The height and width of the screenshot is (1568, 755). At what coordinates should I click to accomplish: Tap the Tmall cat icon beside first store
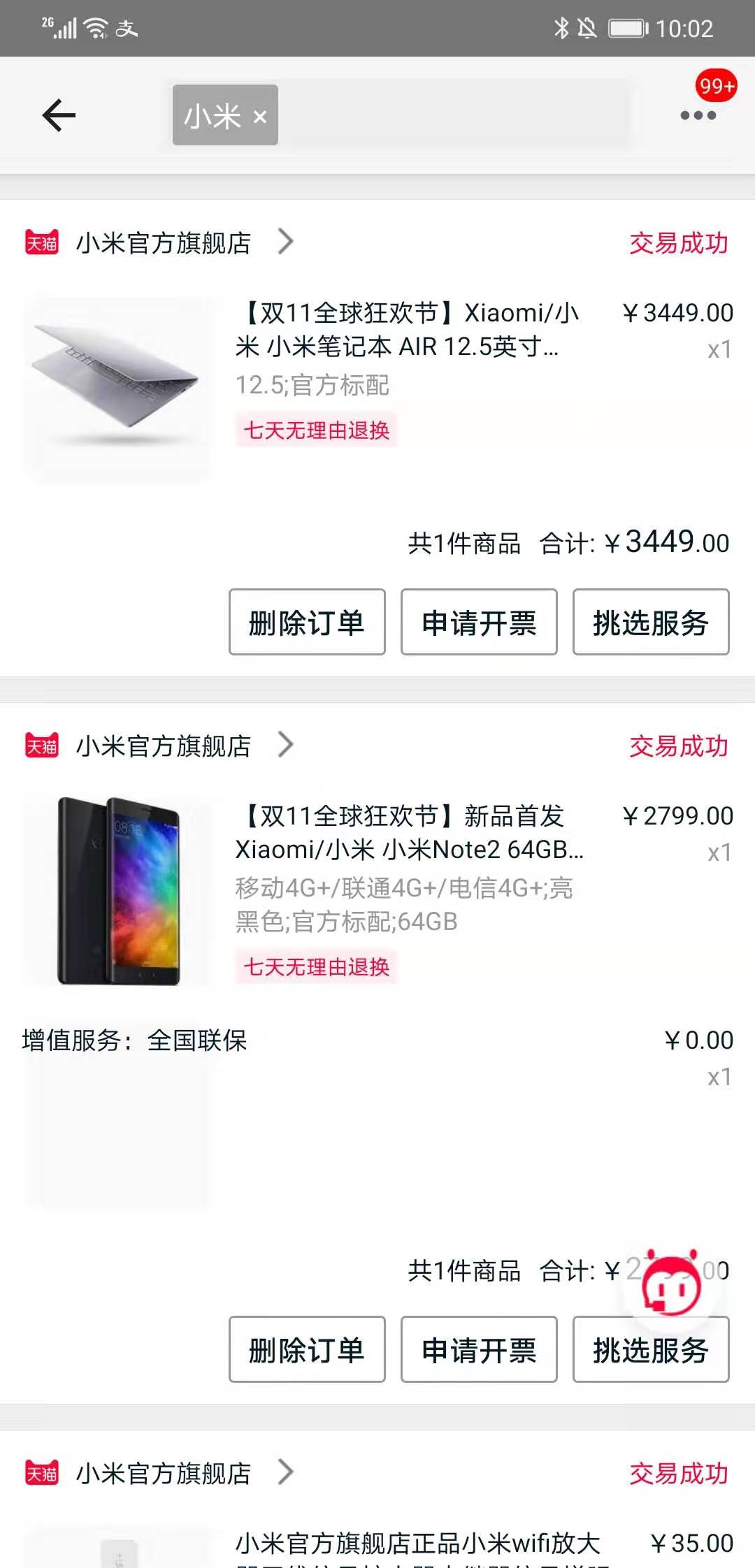pyautogui.click(x=40, y=242)
